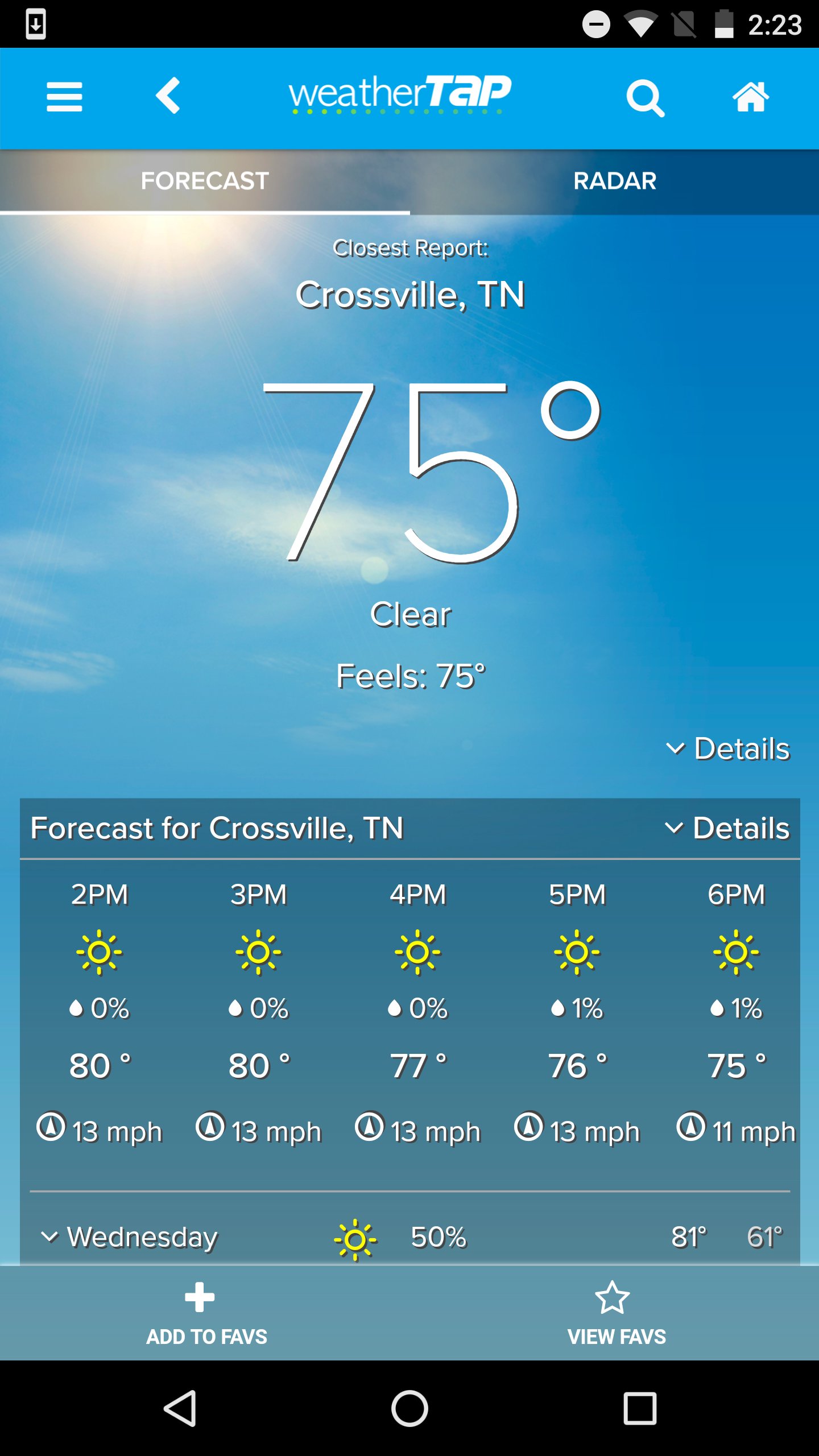Tap the back arrow in the header

(x=168, y=96)
